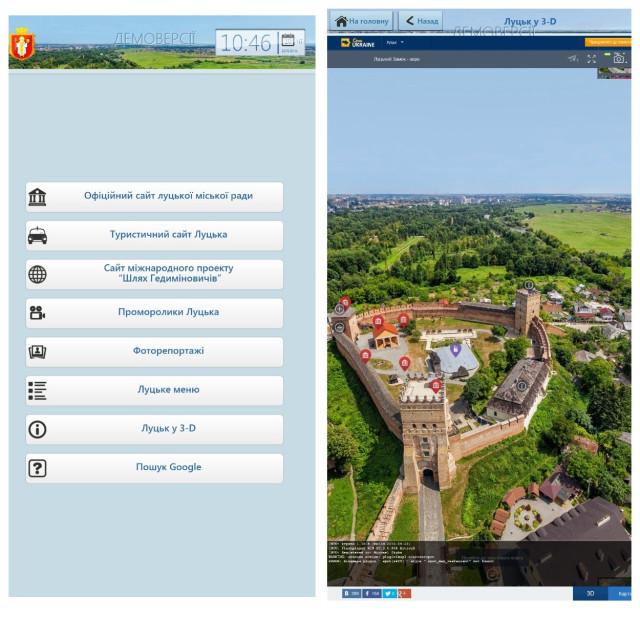Switch to the 3D view tab
This screenshot has height=640, width=640.
tap(590, 593)
